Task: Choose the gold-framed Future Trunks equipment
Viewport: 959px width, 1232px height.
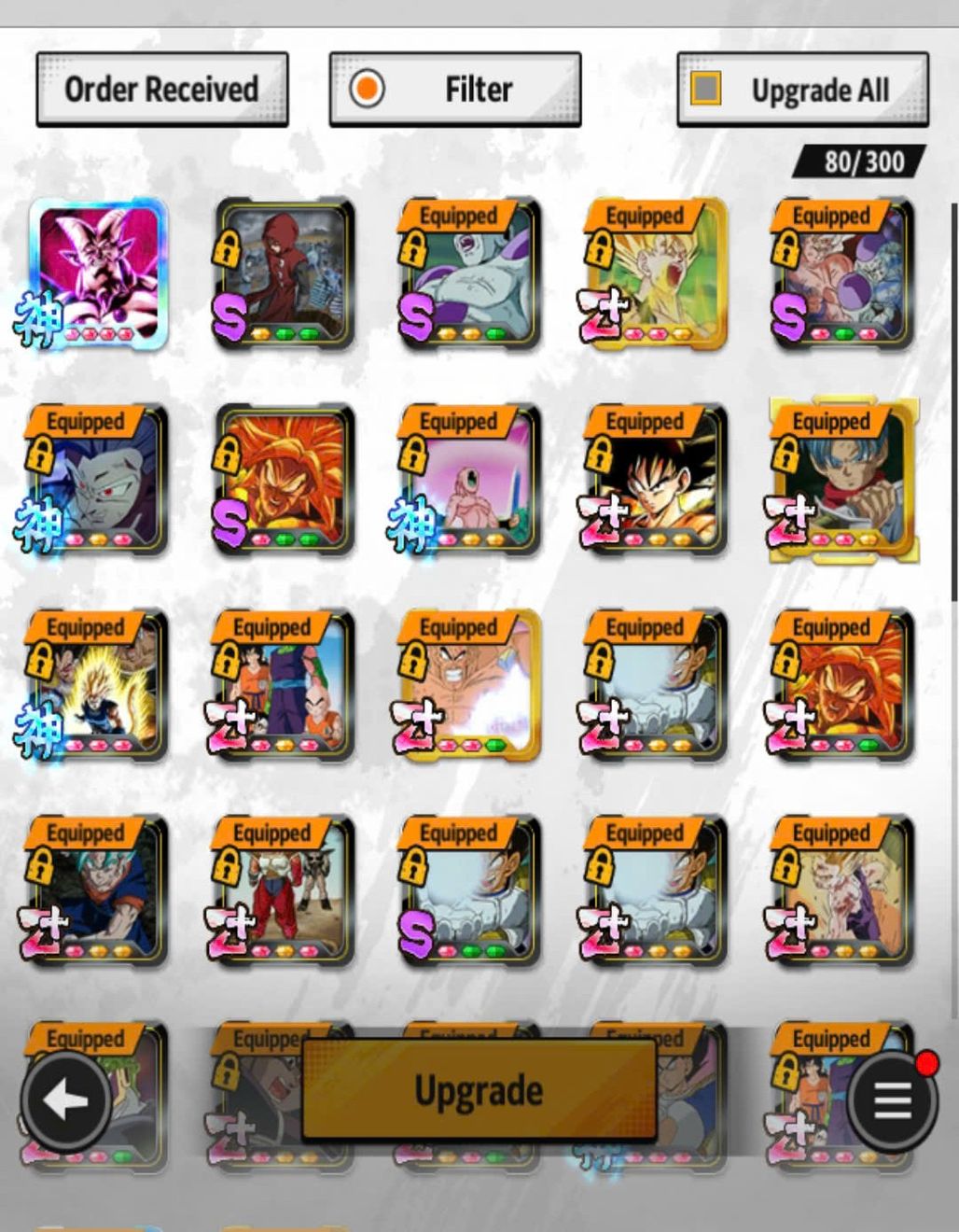Action: [x=842, y=480]
